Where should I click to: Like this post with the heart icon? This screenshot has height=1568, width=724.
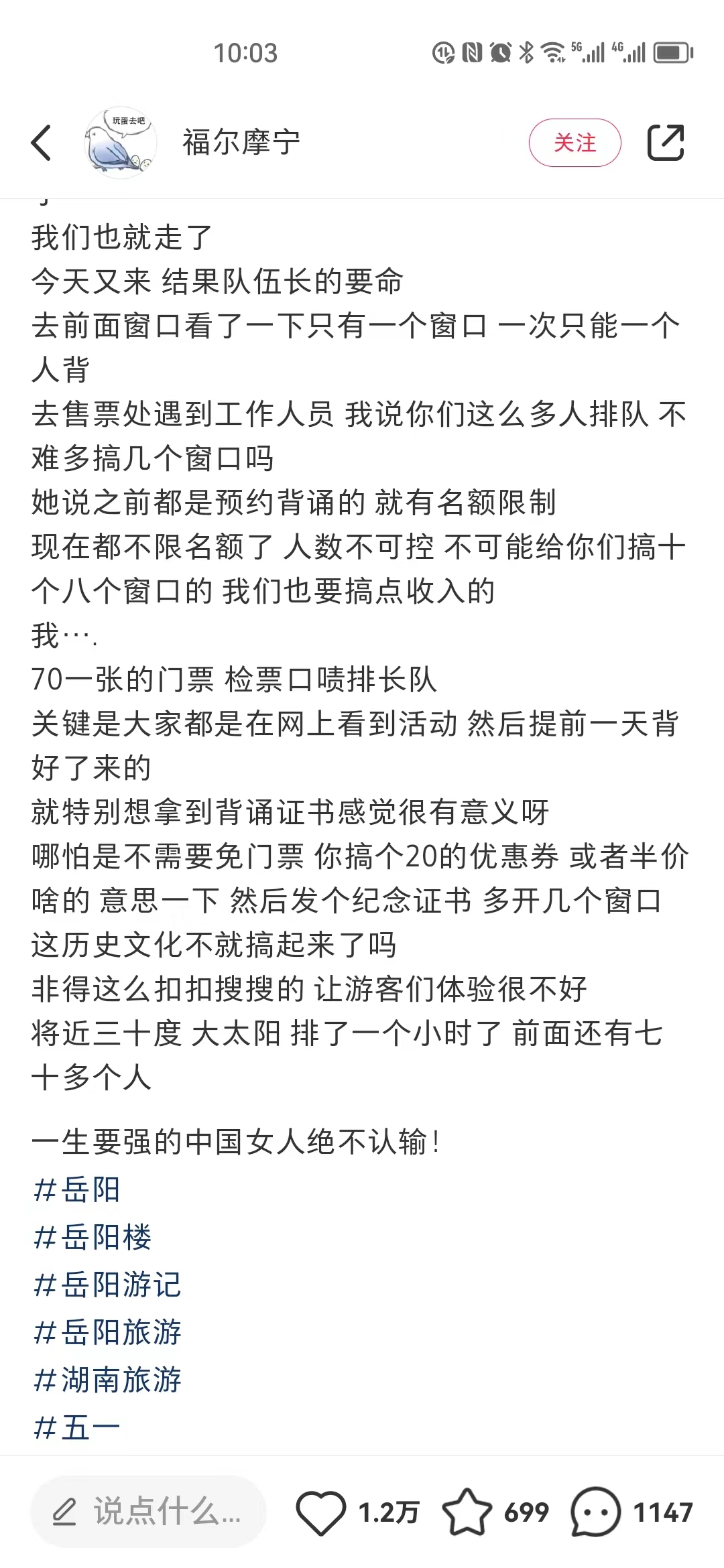[x=320, y=1512]
